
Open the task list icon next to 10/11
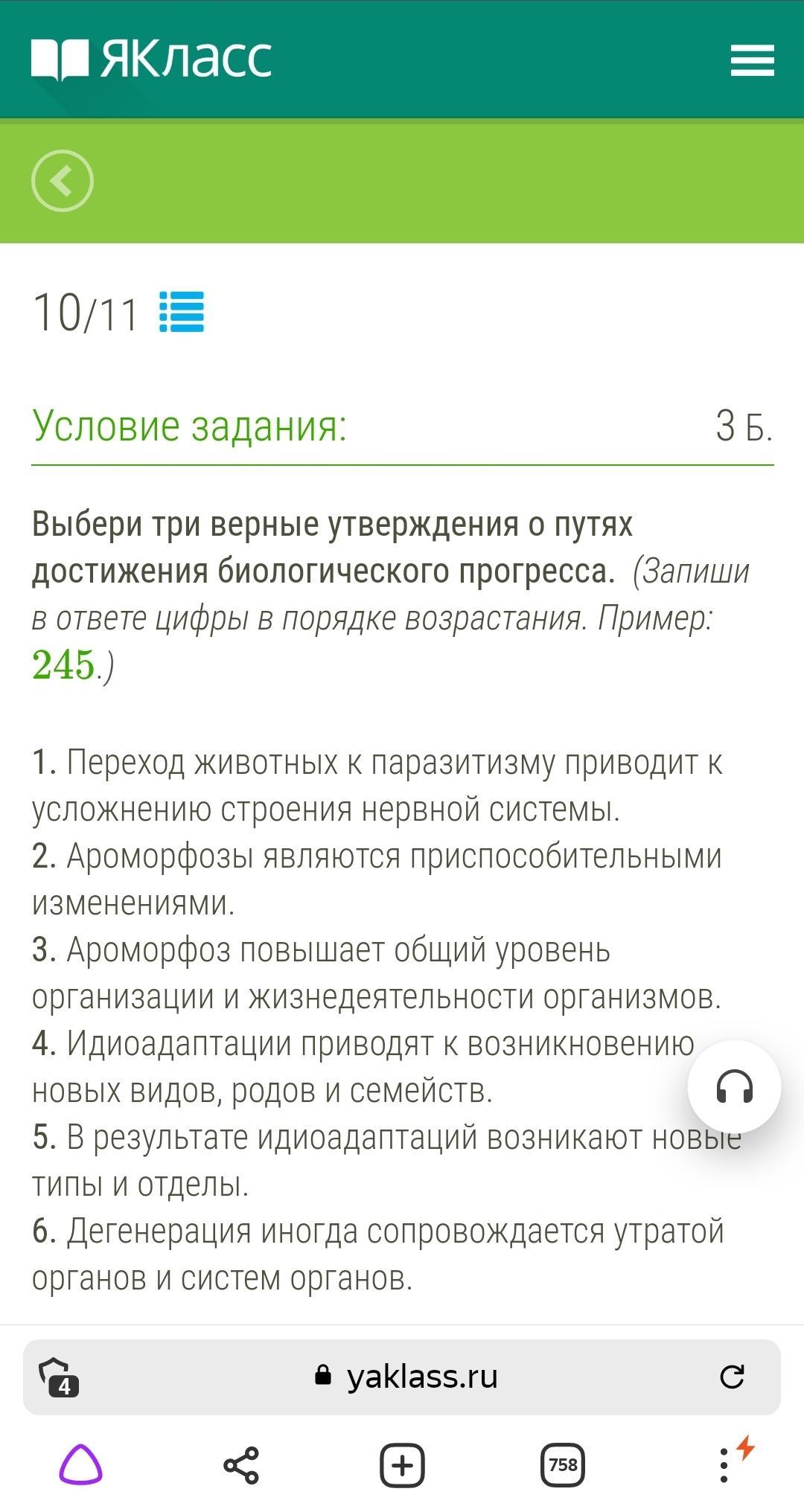point(182,313)
